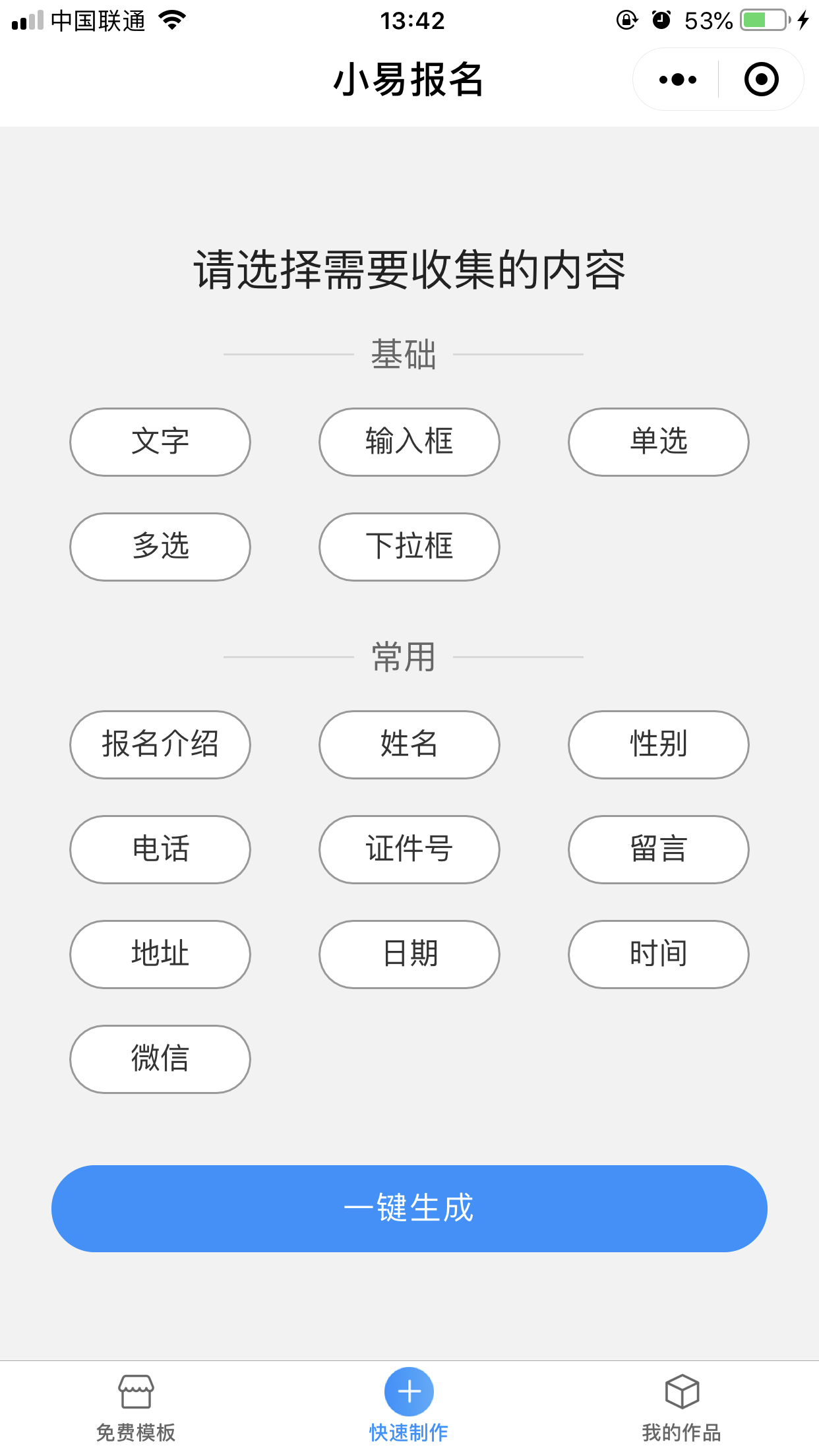Add the 姓名 field
Image resolution: width=819 pixels, height=1456 pixels.
coord(409,744)
